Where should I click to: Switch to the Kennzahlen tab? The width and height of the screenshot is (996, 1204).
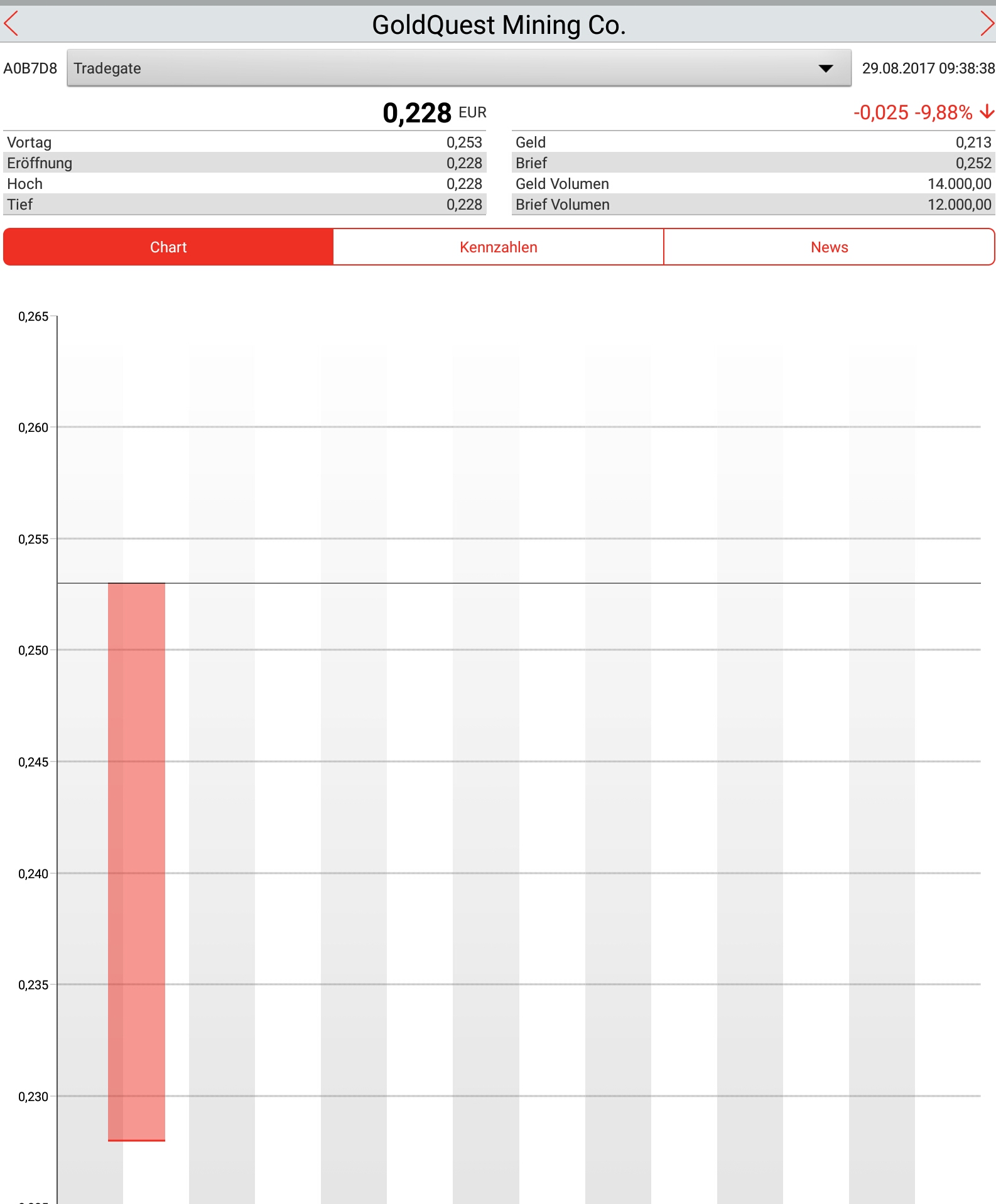[x=498, y=247]
